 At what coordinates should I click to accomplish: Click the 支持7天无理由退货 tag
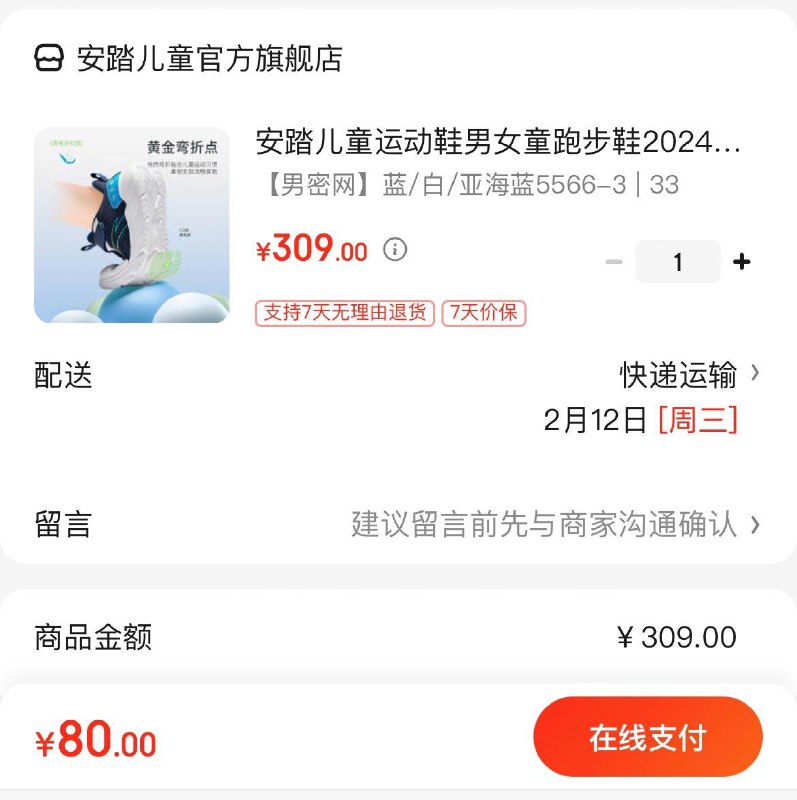(345, 313)
